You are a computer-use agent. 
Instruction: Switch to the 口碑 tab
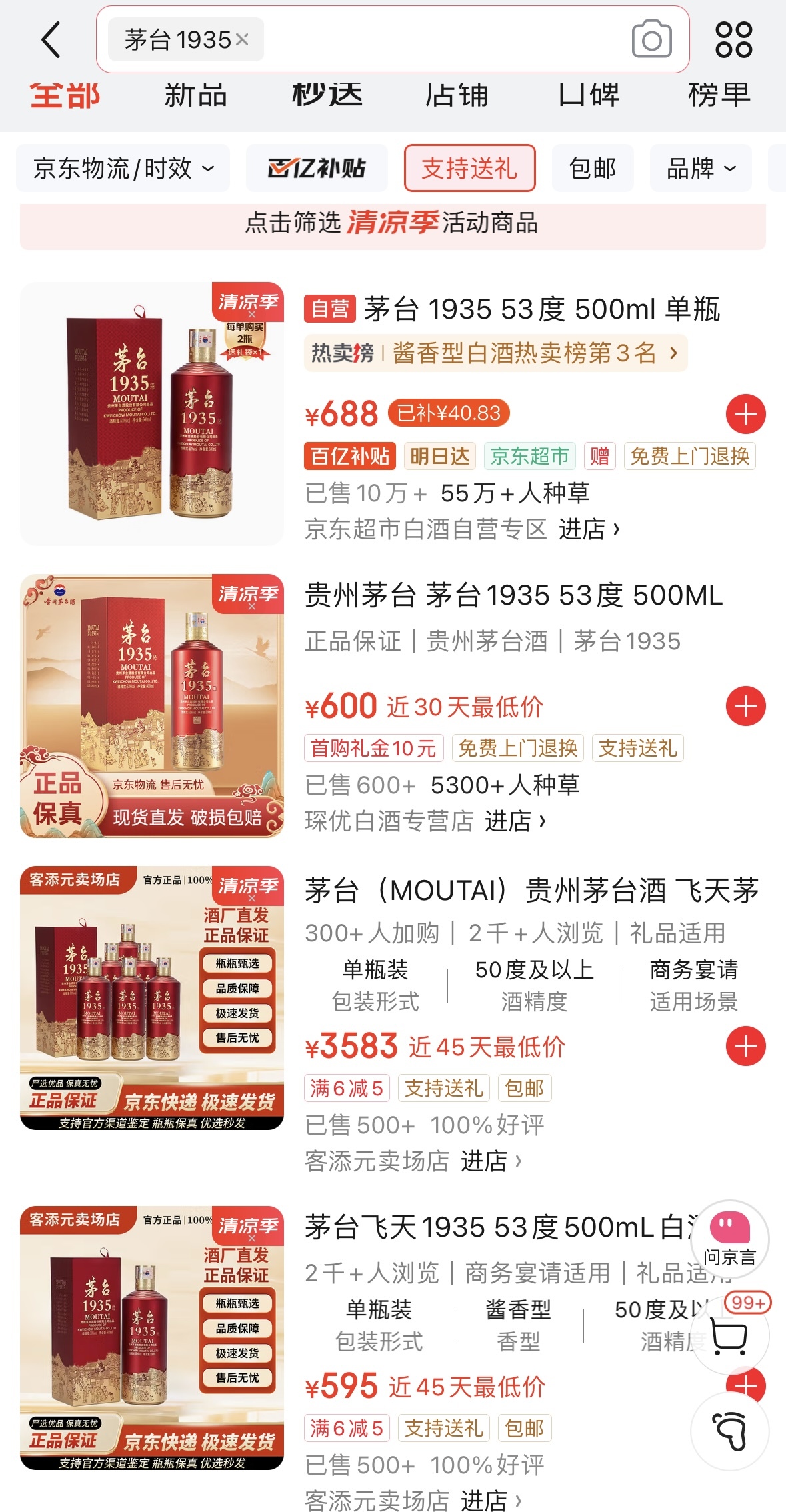pos(589,96)
